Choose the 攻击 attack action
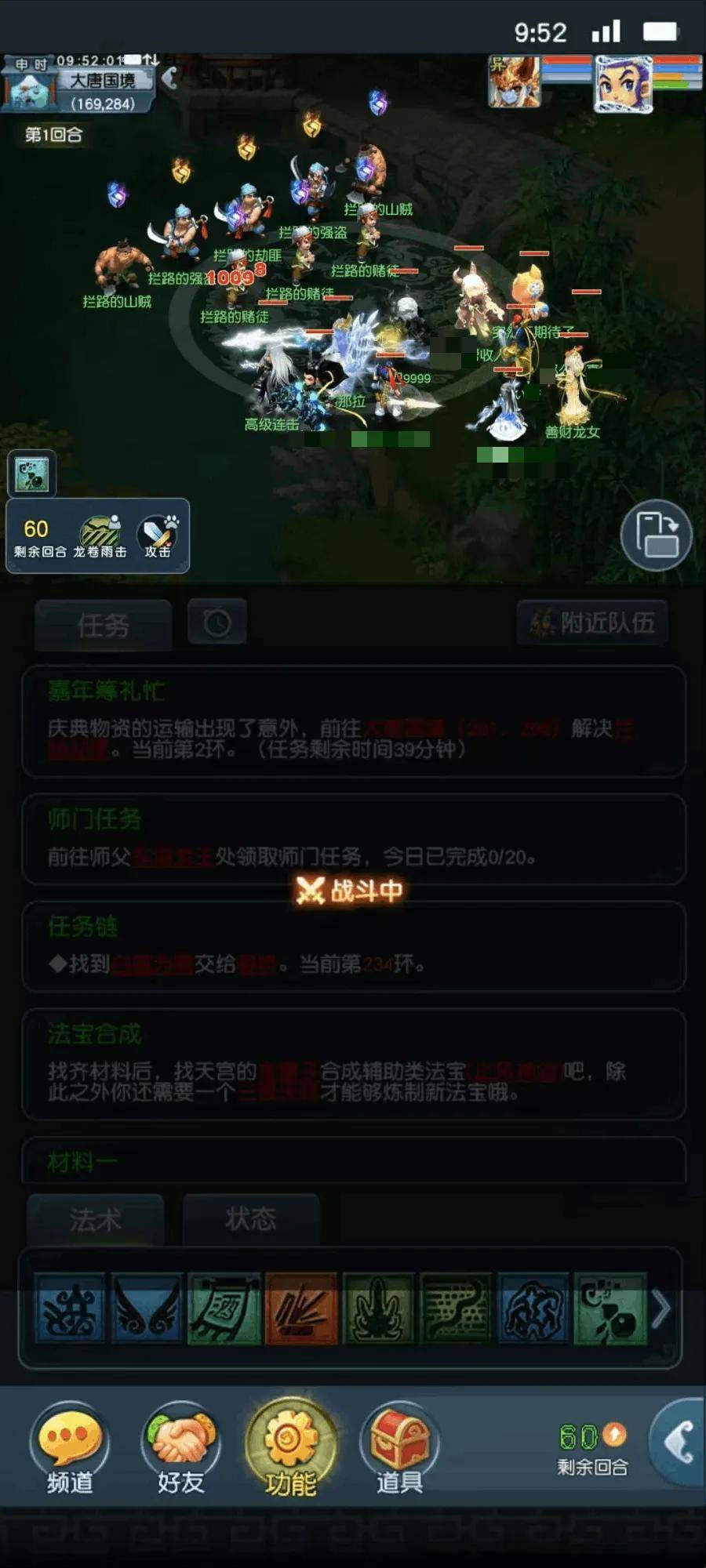Viewport: 706px width, 1568px height. tap(158, 536)
